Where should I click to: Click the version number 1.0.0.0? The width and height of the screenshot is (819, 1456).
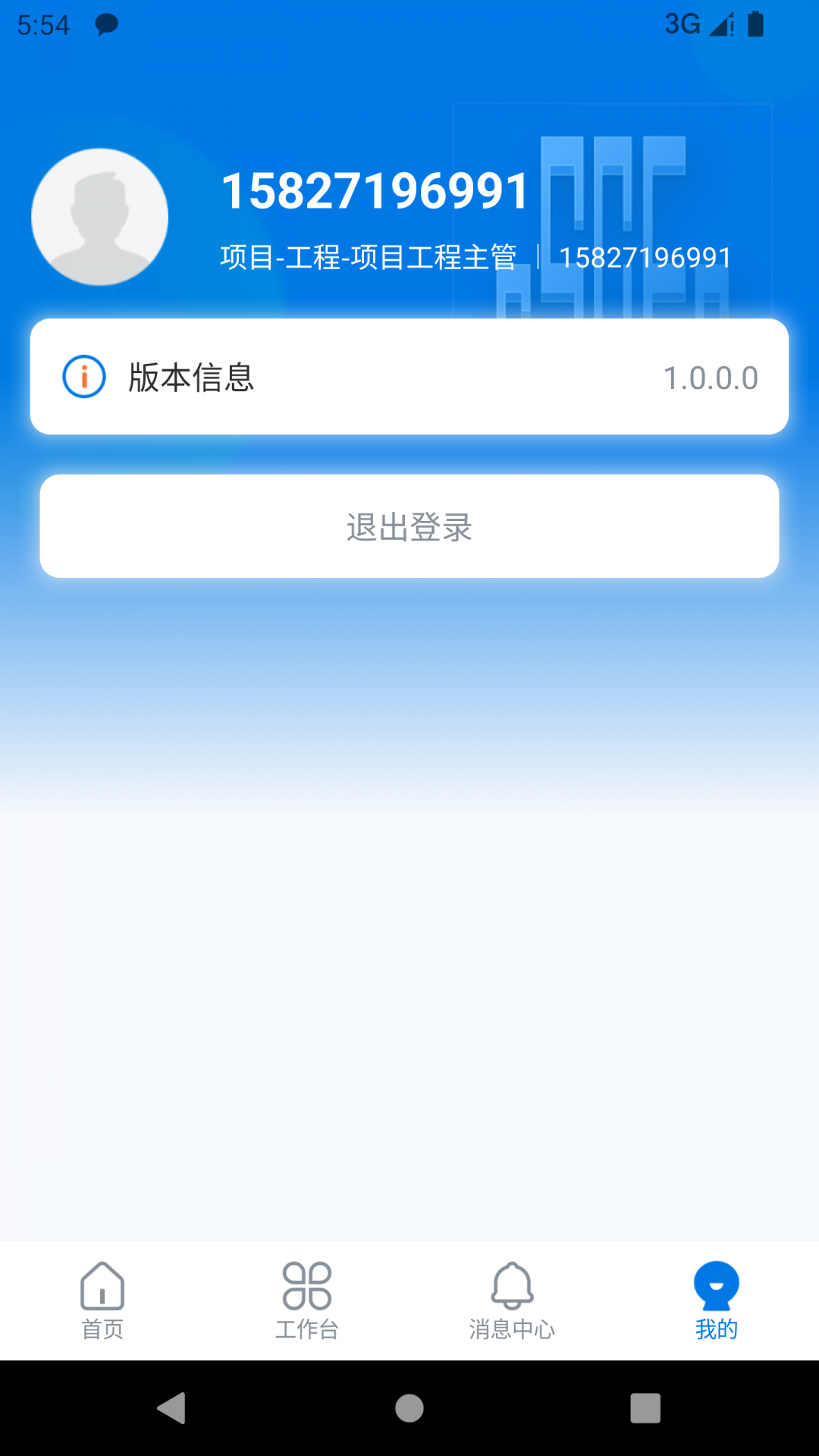pos(710,376)
